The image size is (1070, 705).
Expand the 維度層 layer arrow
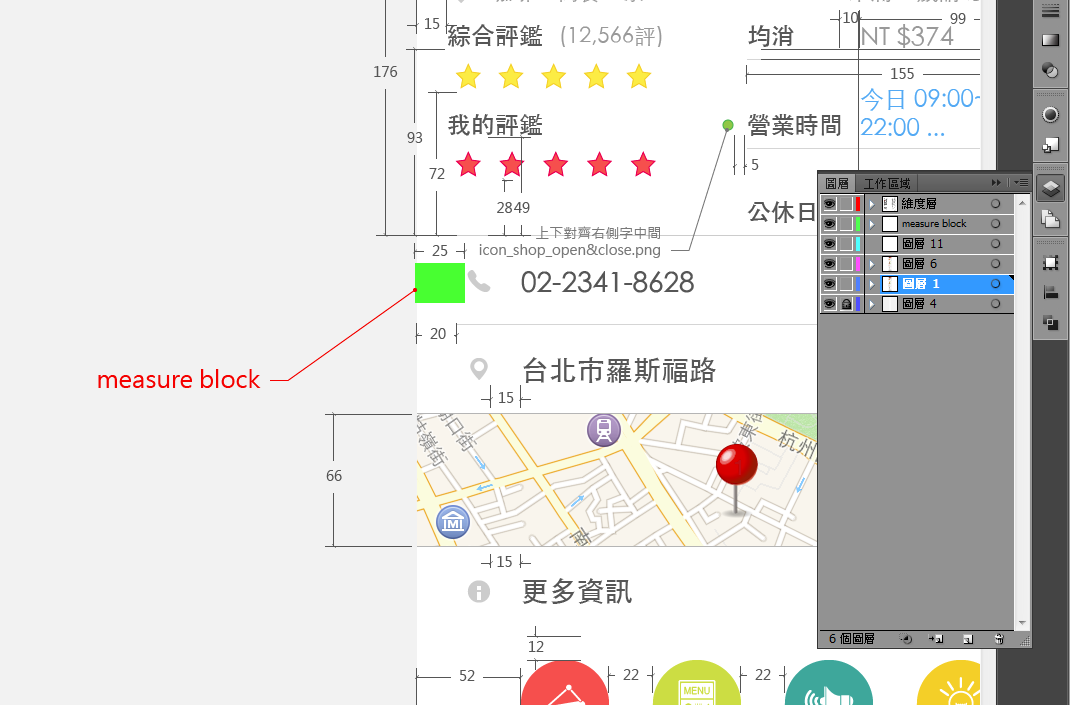872,204
